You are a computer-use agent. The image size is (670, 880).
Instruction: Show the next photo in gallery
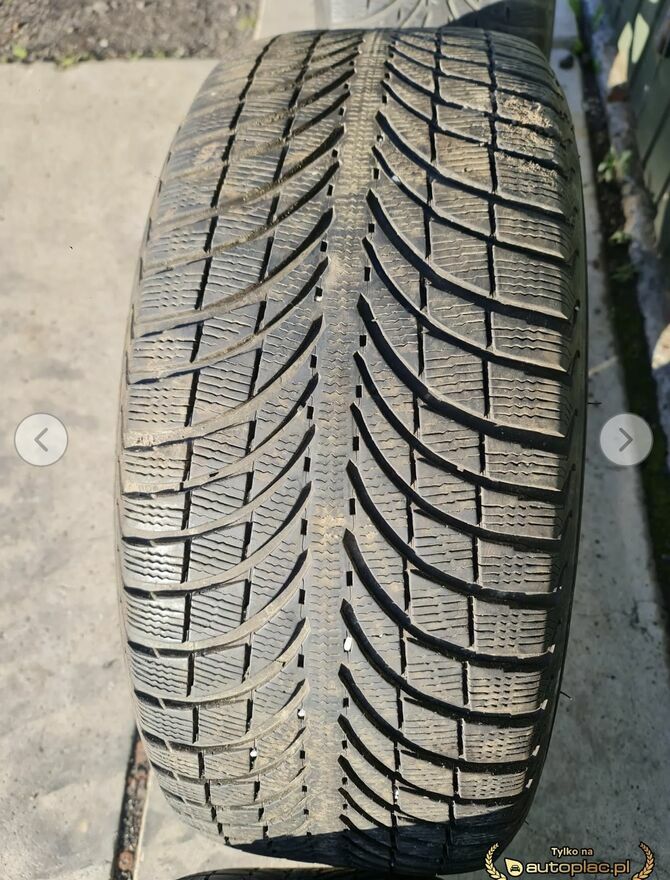(x=625, y=439)
